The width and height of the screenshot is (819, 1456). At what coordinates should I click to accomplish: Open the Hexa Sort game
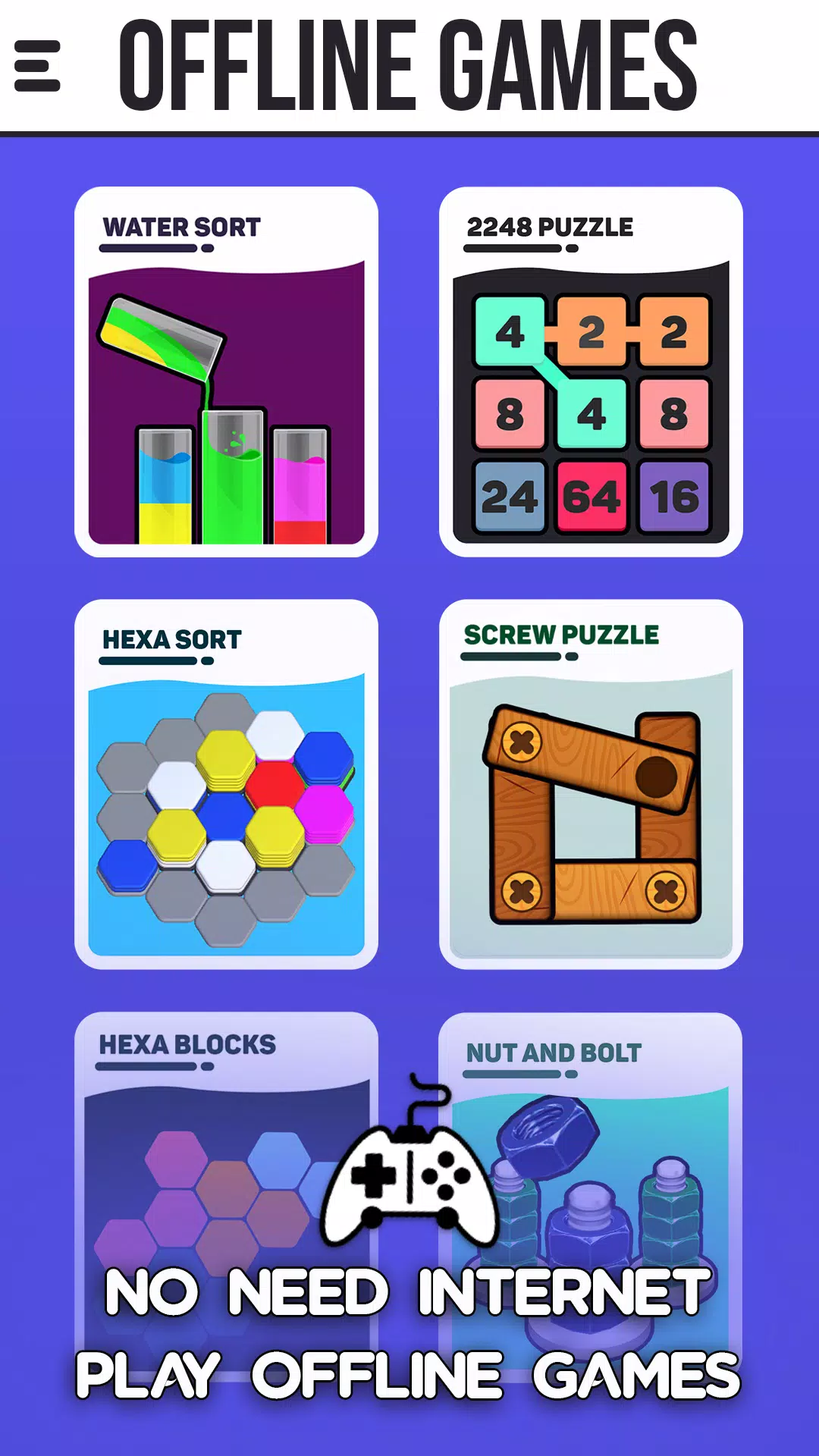(x=227, y=781)
